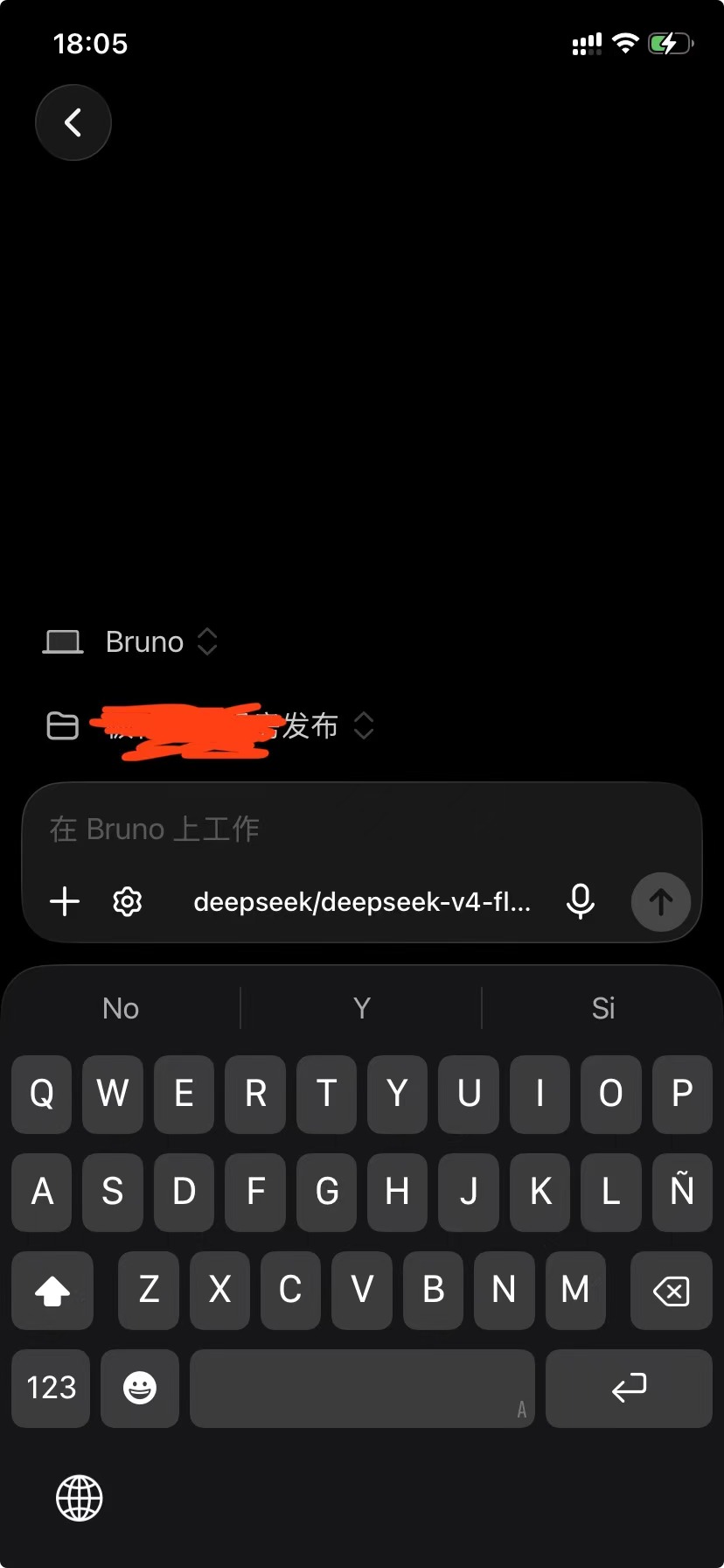Tap the backspace key

672,1291
